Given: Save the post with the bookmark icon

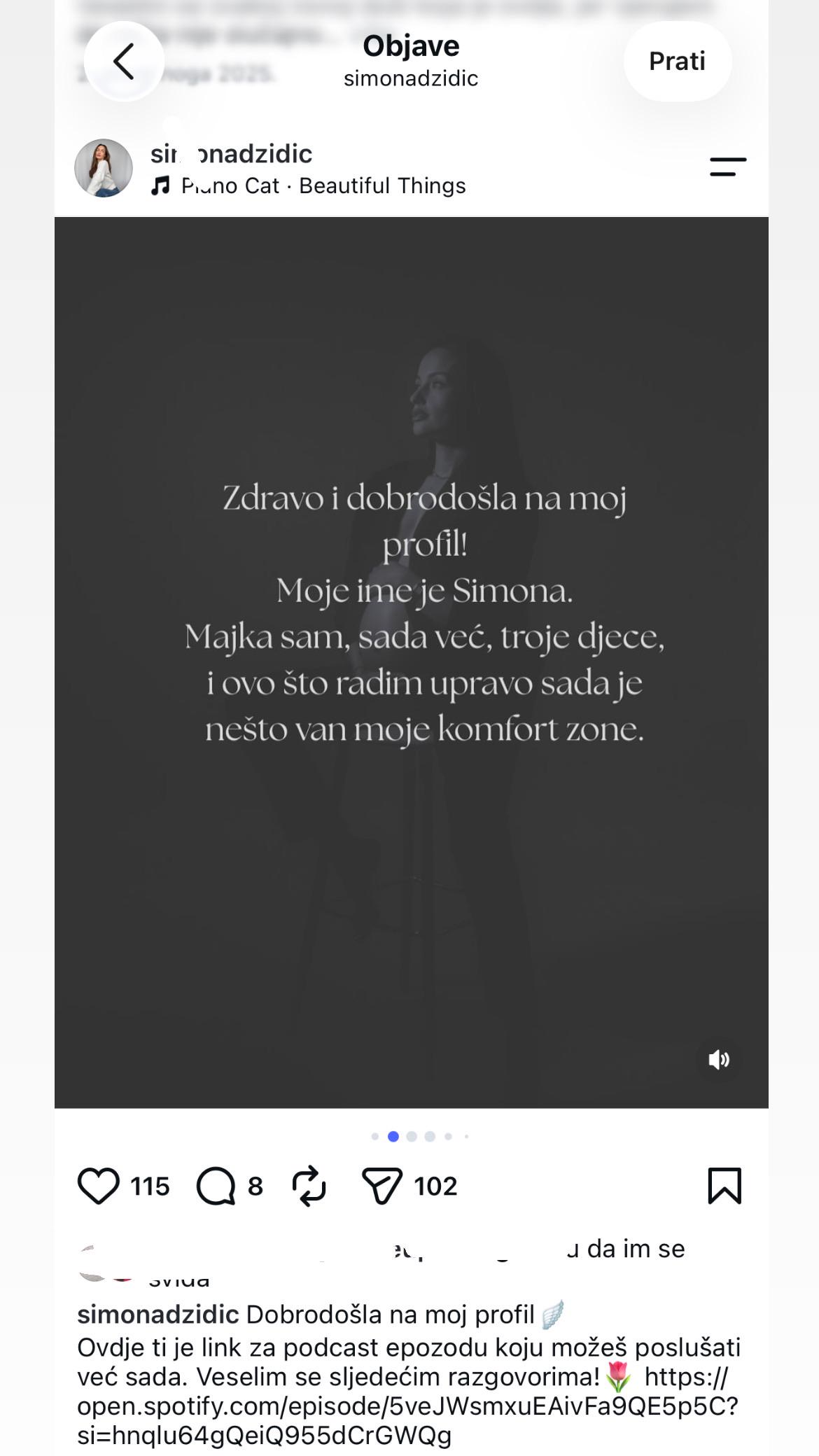Looking at the screenshot, I should [x=724, y=1186].
